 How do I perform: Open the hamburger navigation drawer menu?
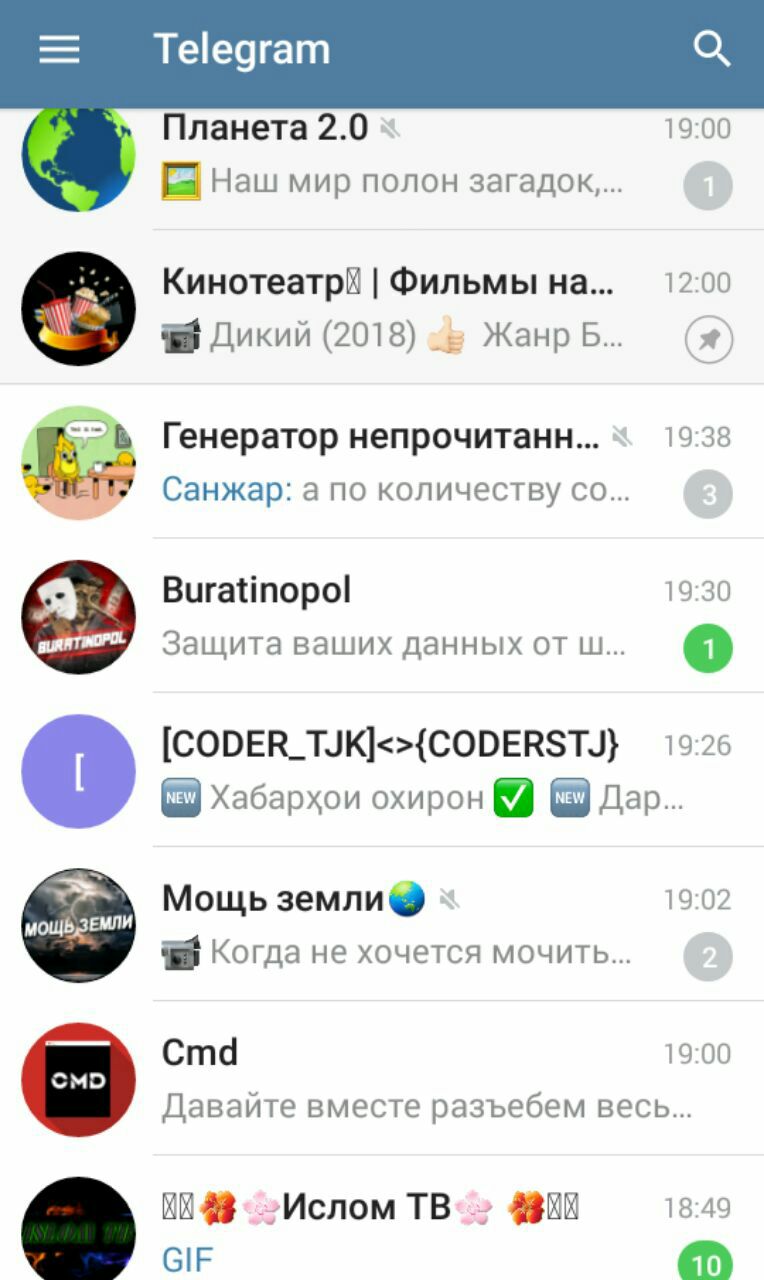pyautogui.click(x=59, y=50)
